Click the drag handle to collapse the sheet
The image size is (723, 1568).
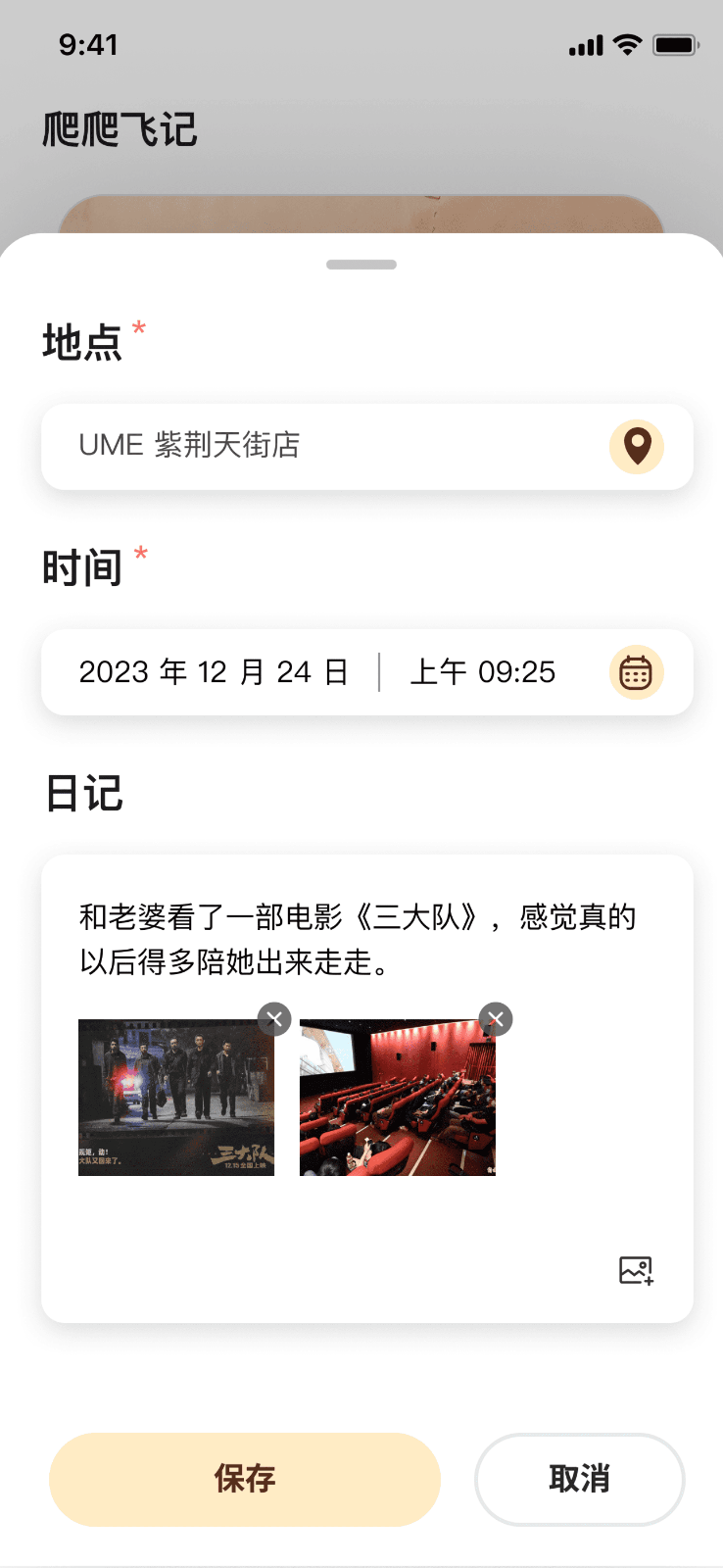coord(361,264)
